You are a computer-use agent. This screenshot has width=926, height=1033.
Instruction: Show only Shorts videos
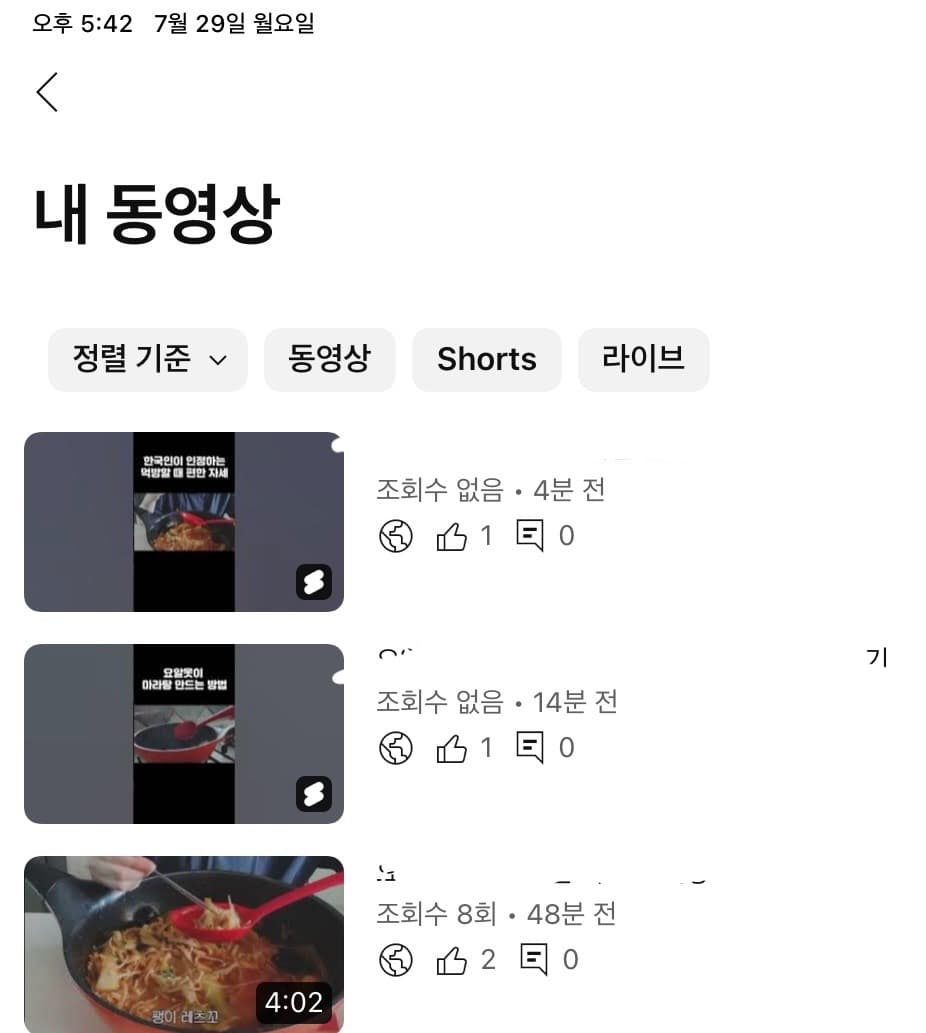[x=486, y=359]
